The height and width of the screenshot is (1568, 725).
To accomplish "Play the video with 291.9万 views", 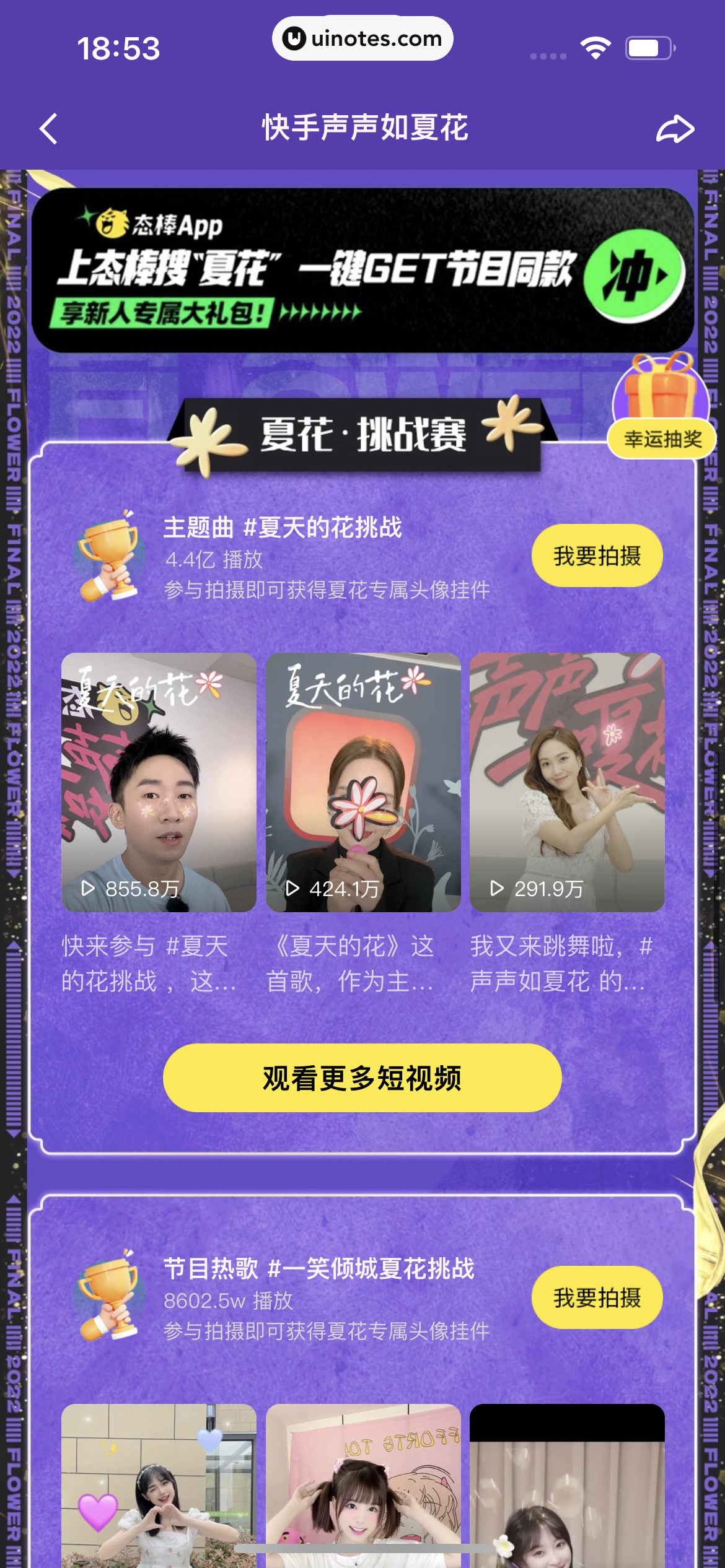I will pyautogui.click(x=567, y=782).
